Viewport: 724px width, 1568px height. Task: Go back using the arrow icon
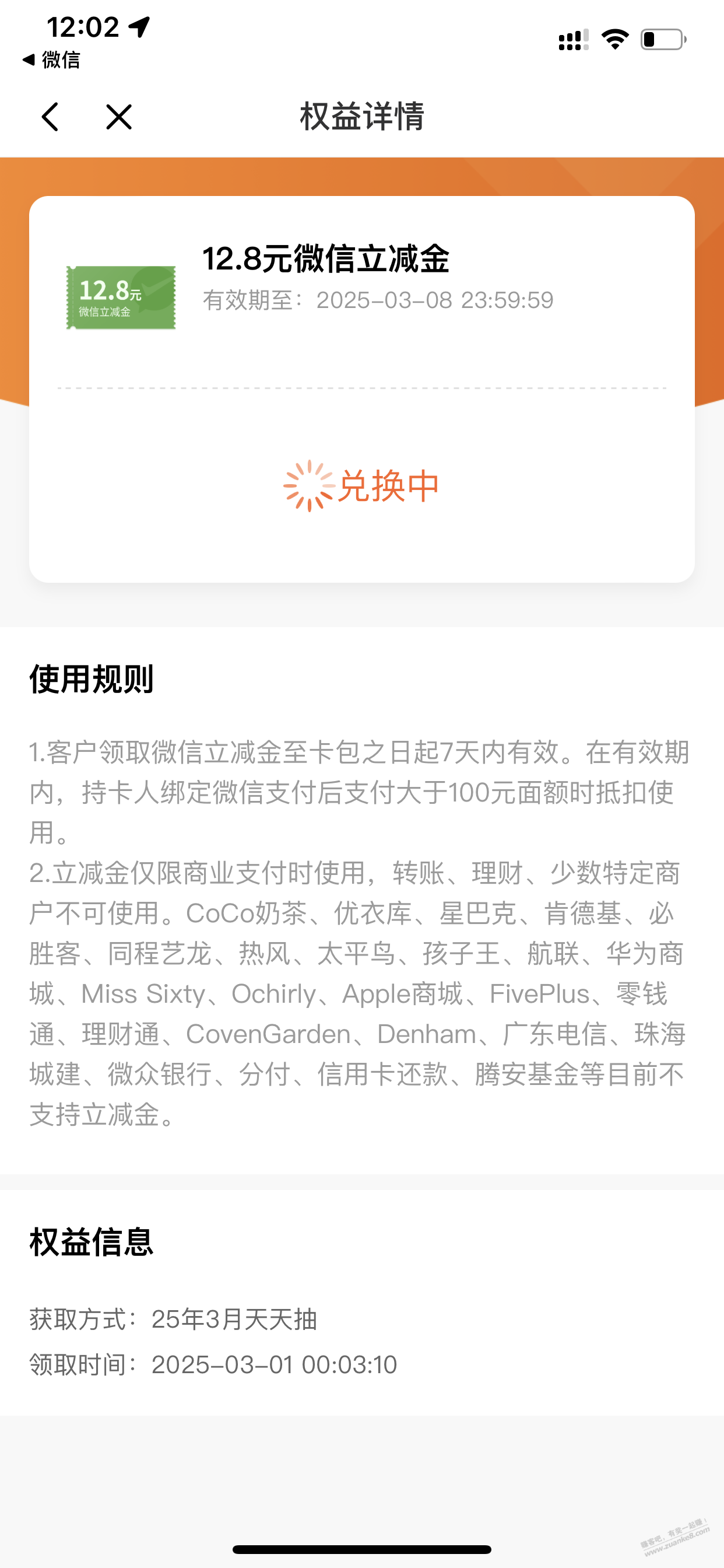click(x=50, y=116)
